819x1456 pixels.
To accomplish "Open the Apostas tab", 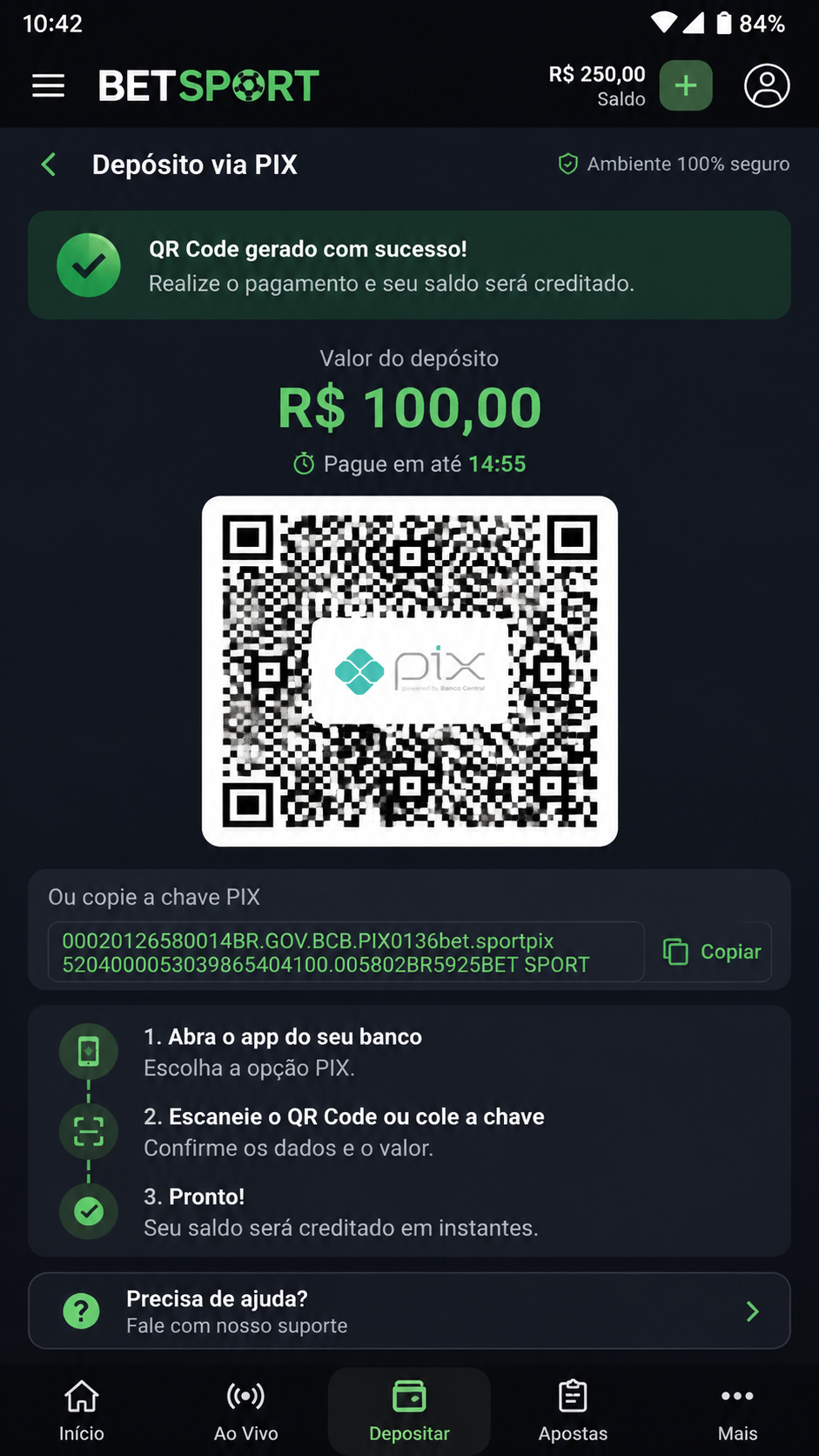I will 573,1411.
